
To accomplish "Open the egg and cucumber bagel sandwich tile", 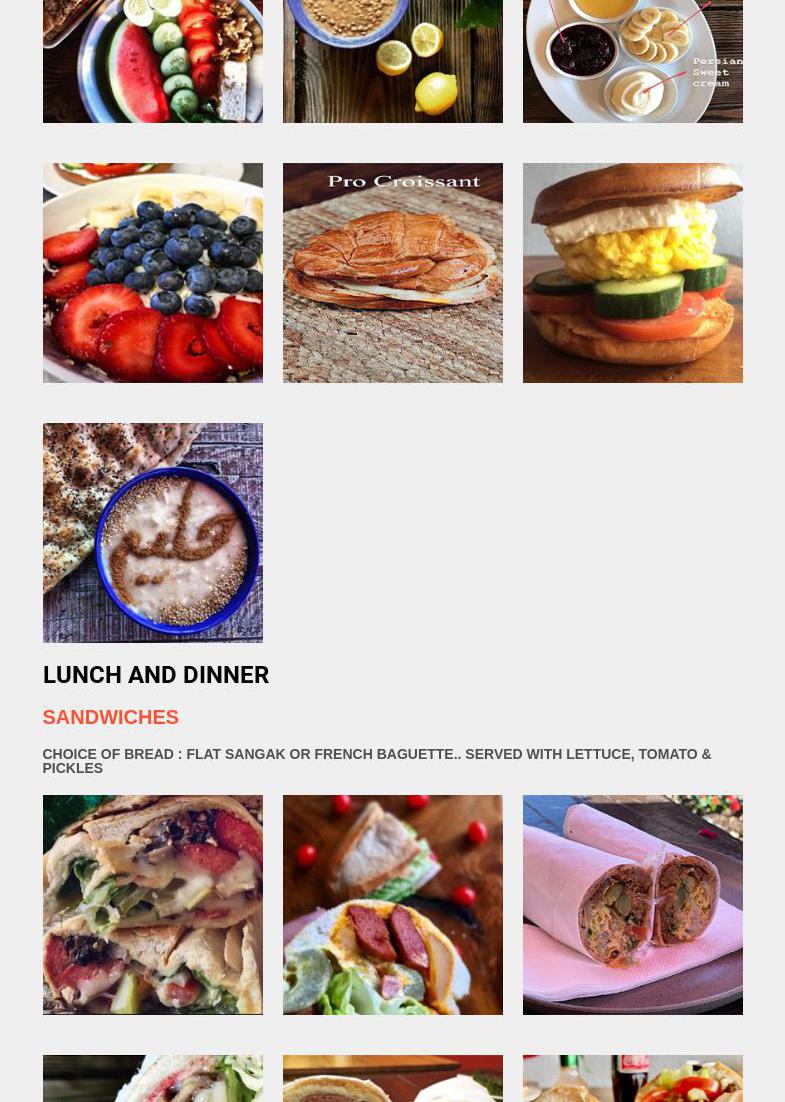I will (632, 272).
